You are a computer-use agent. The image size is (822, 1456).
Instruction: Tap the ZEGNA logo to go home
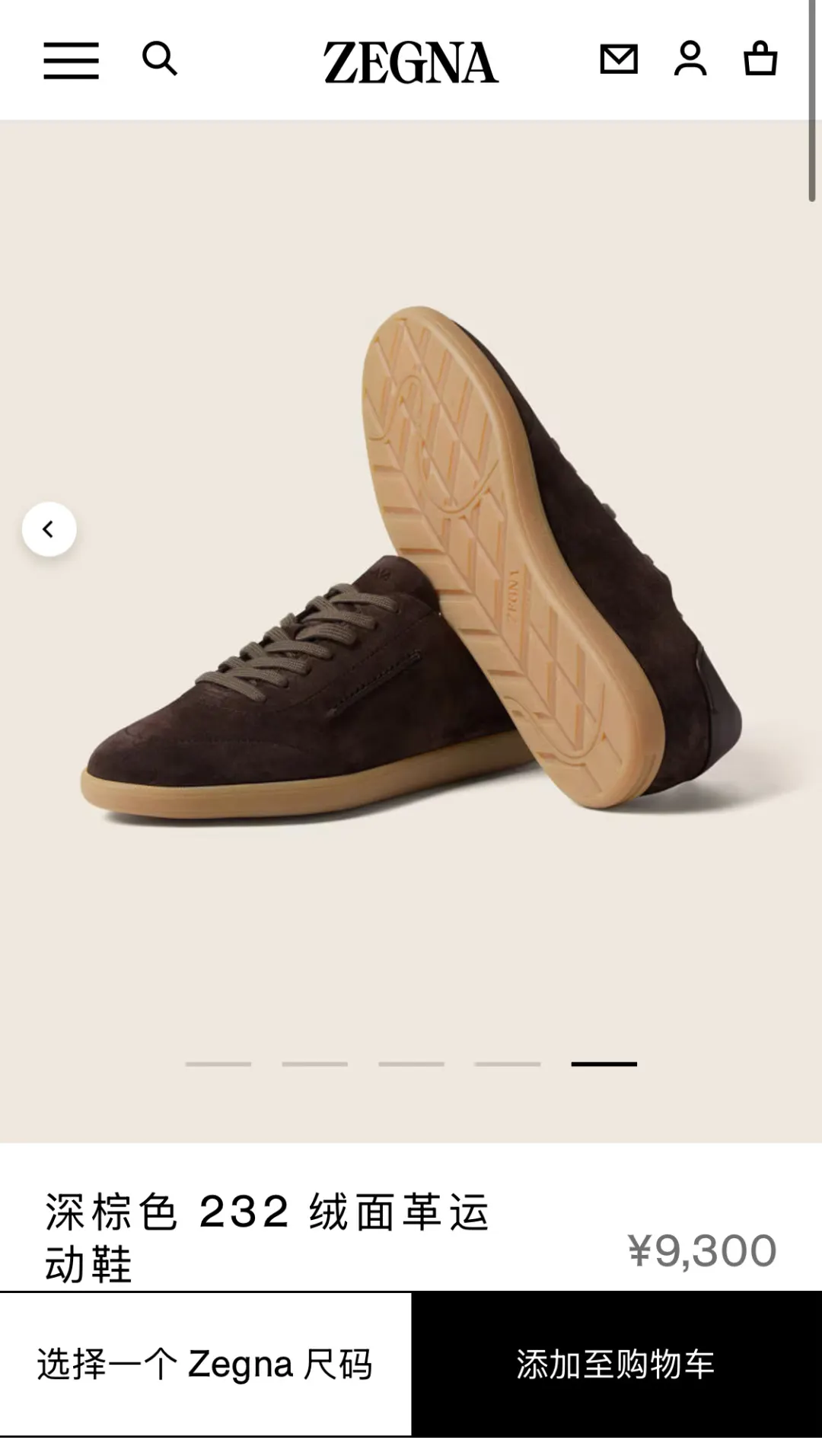coord(411,62)
